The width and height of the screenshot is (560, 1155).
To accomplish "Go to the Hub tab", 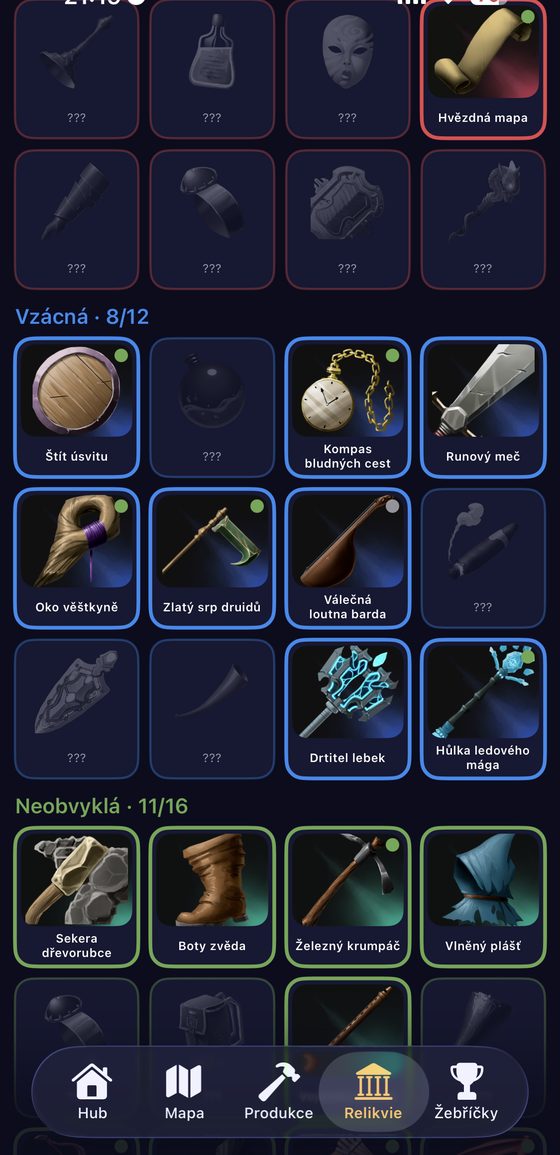I will [92, 1092].
